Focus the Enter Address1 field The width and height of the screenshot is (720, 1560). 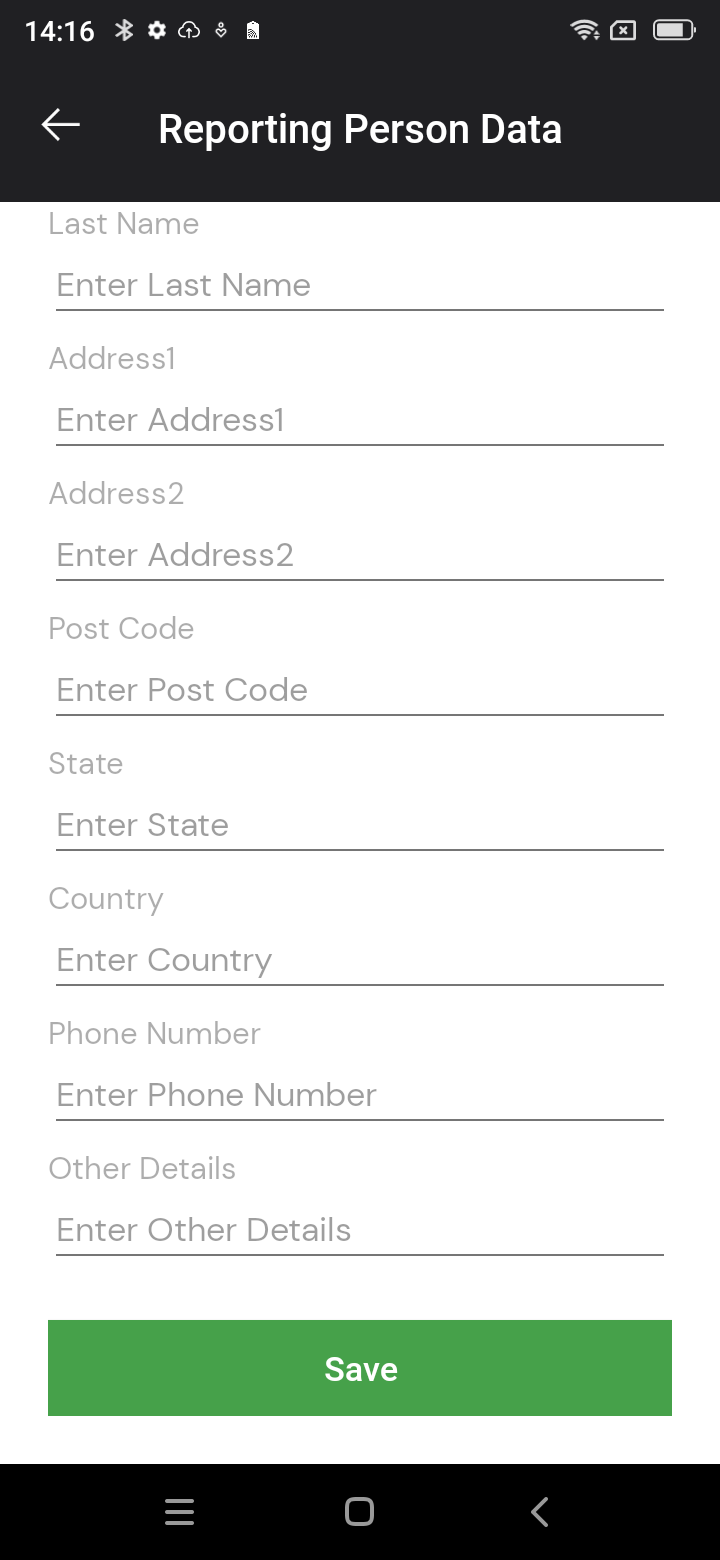pos(360,421)
